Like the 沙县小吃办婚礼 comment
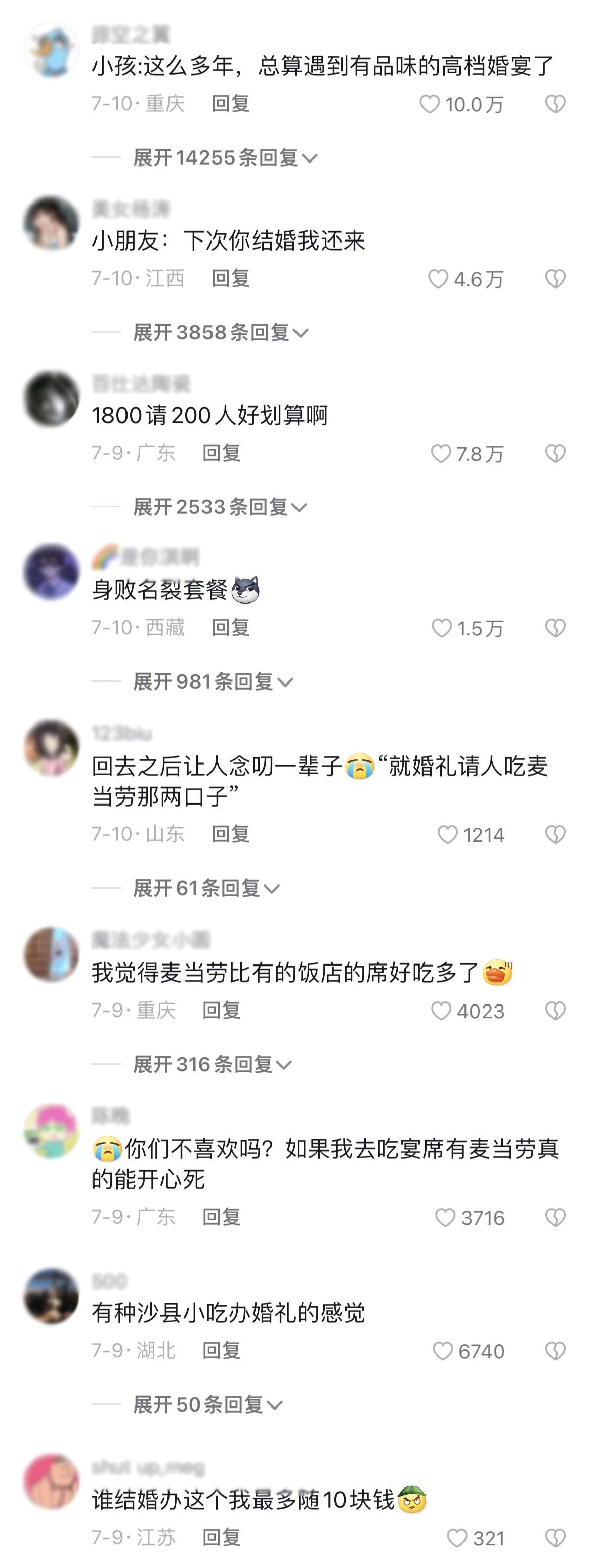Viewport: 592px width, 1568px height. [x=442, y=1351]
